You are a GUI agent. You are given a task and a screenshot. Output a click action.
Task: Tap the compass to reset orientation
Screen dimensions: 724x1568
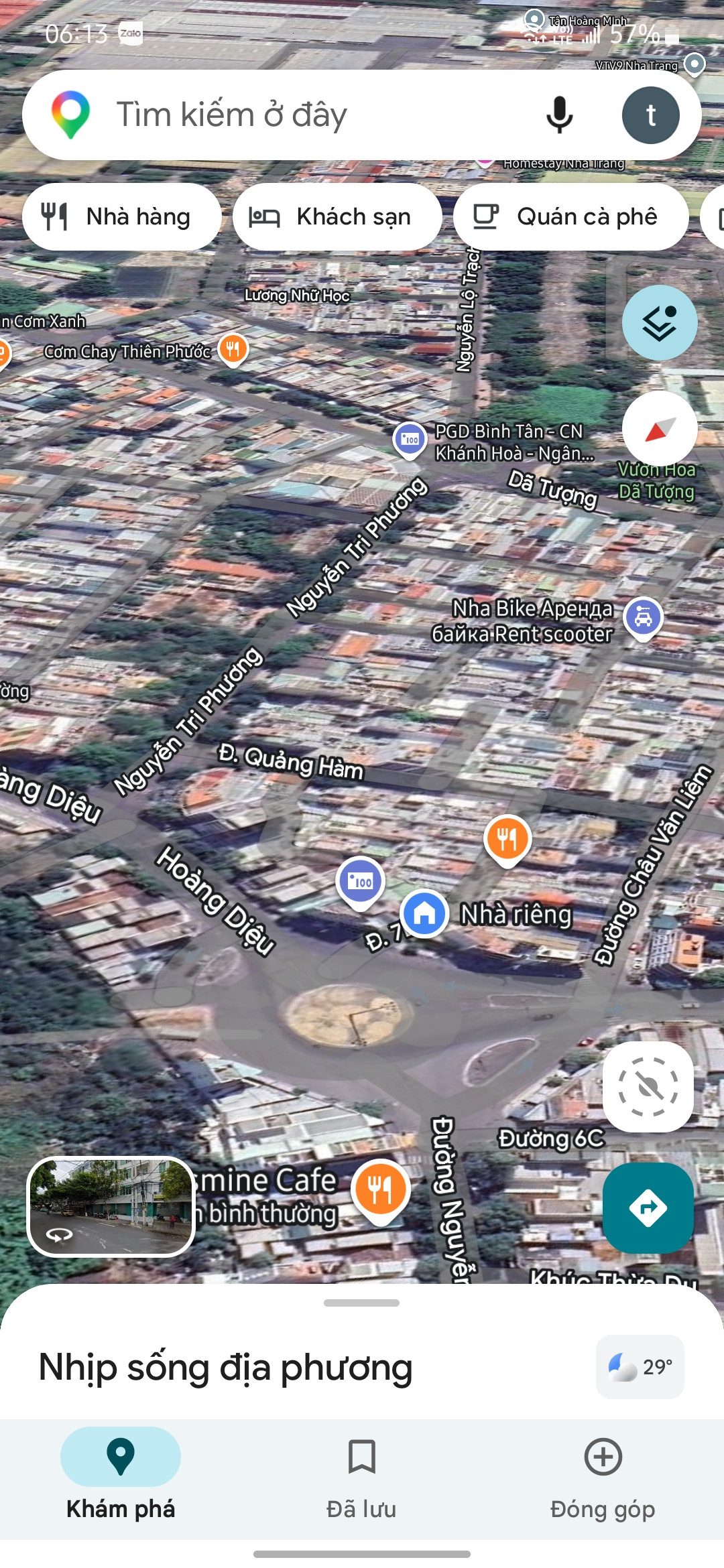coord(660,429)
